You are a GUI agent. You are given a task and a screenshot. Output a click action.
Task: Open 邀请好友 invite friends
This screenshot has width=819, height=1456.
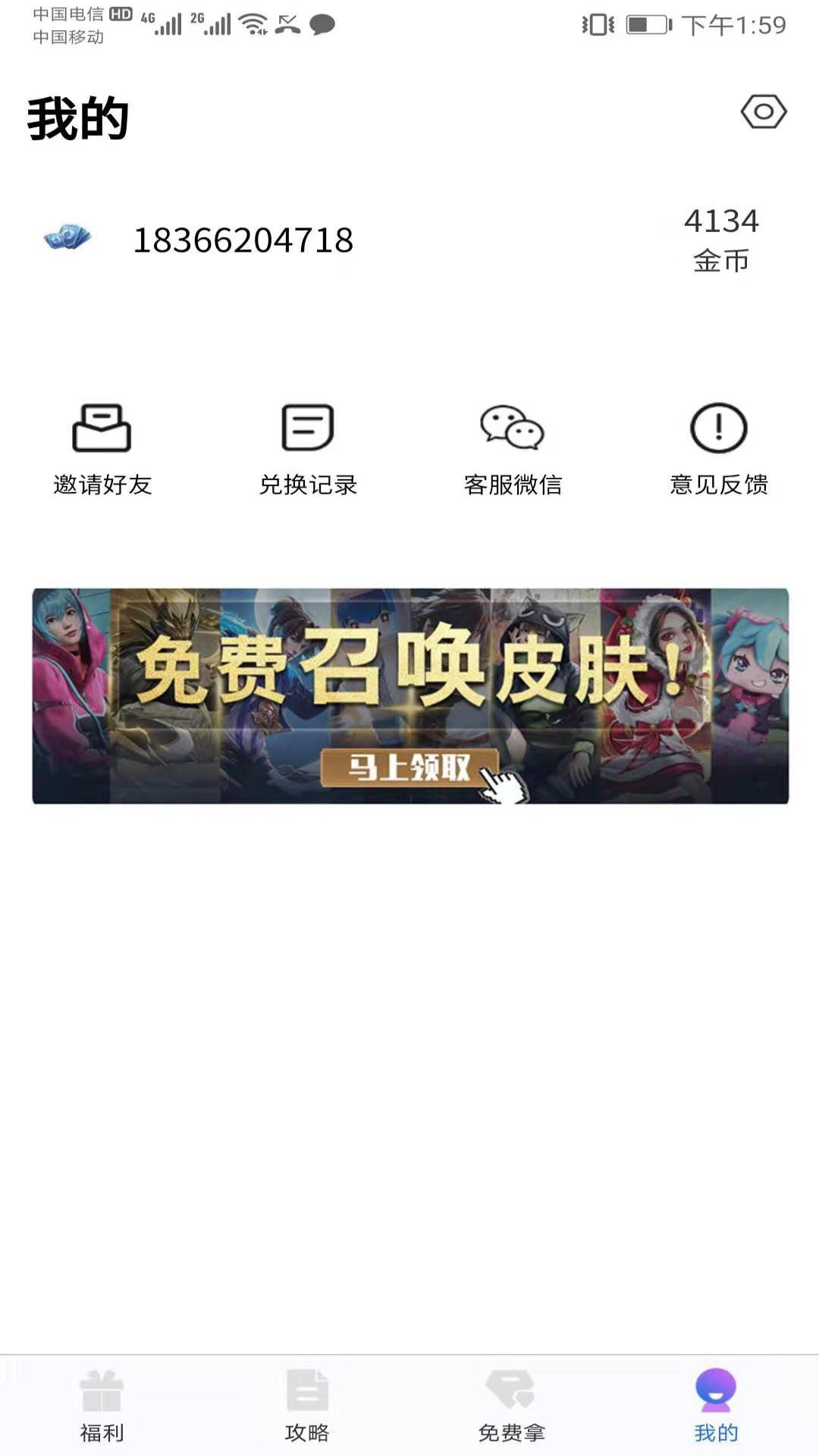click(102, 449)
